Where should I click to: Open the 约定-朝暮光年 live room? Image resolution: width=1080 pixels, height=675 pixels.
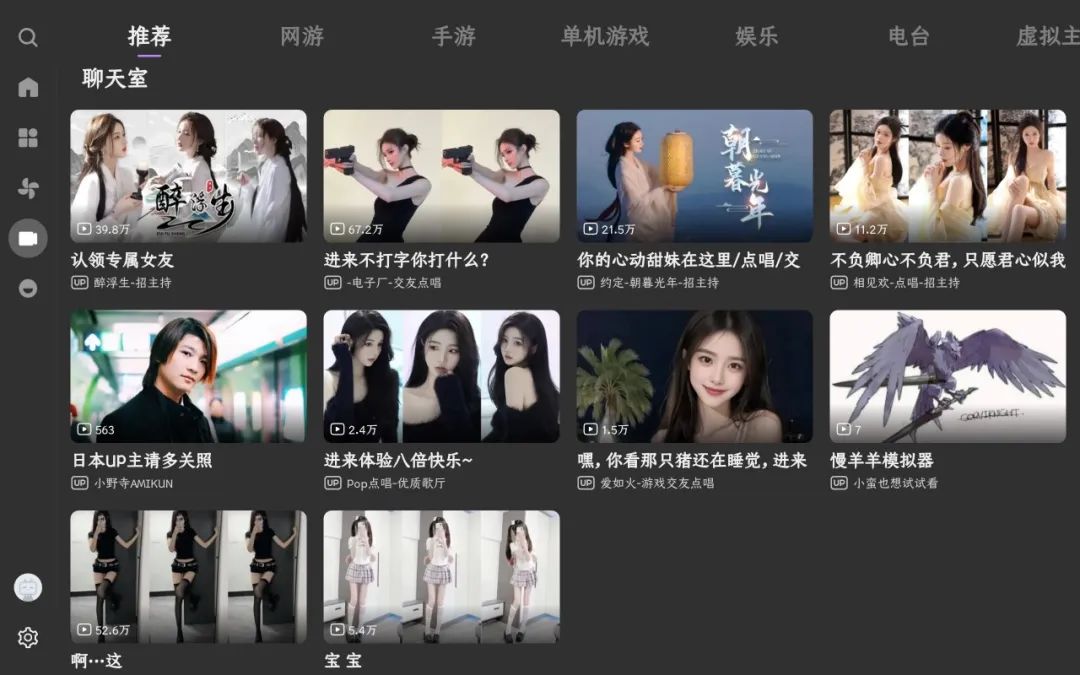694,176
